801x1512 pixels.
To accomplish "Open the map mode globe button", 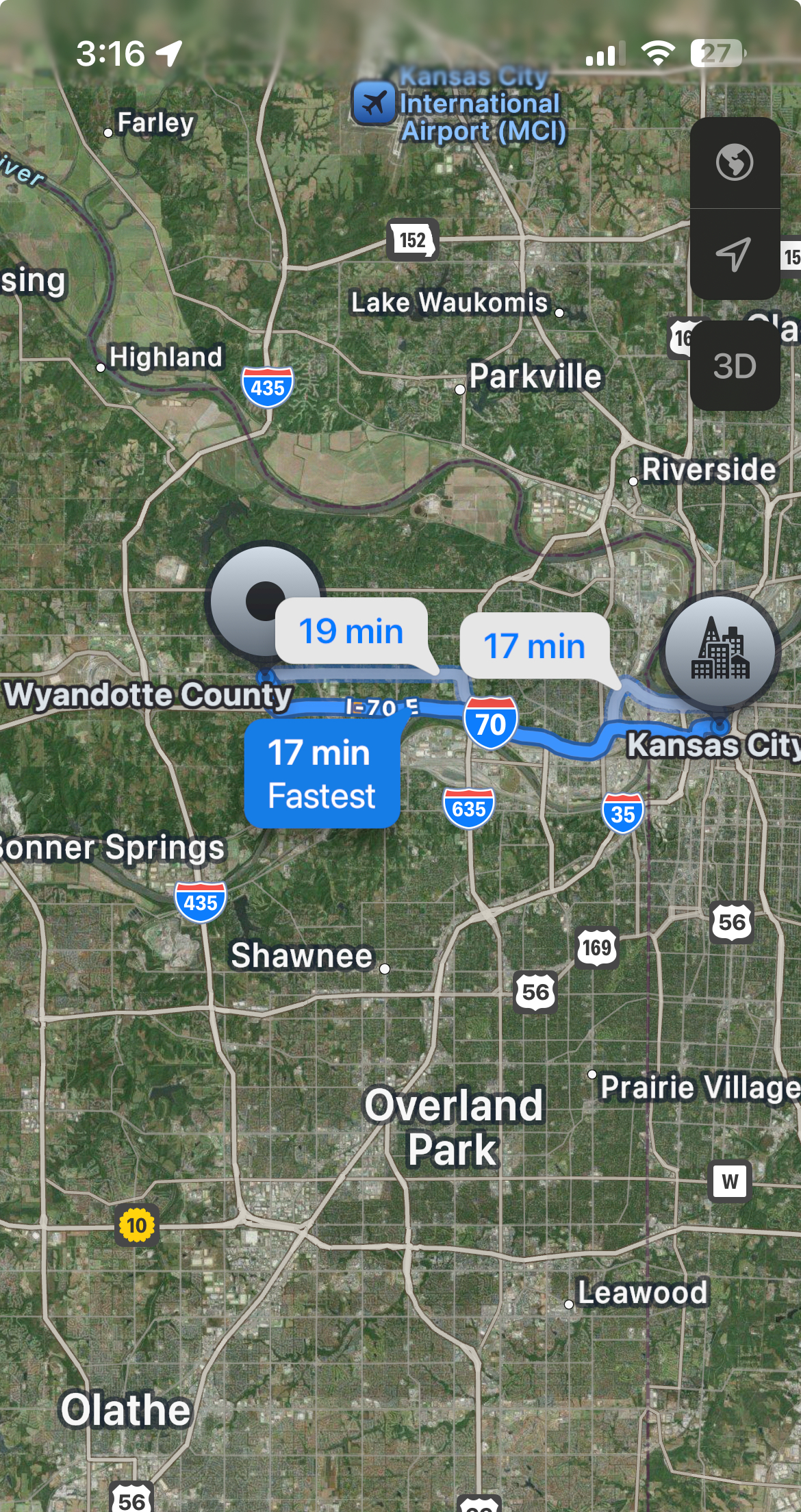I will tap(735, 163).
